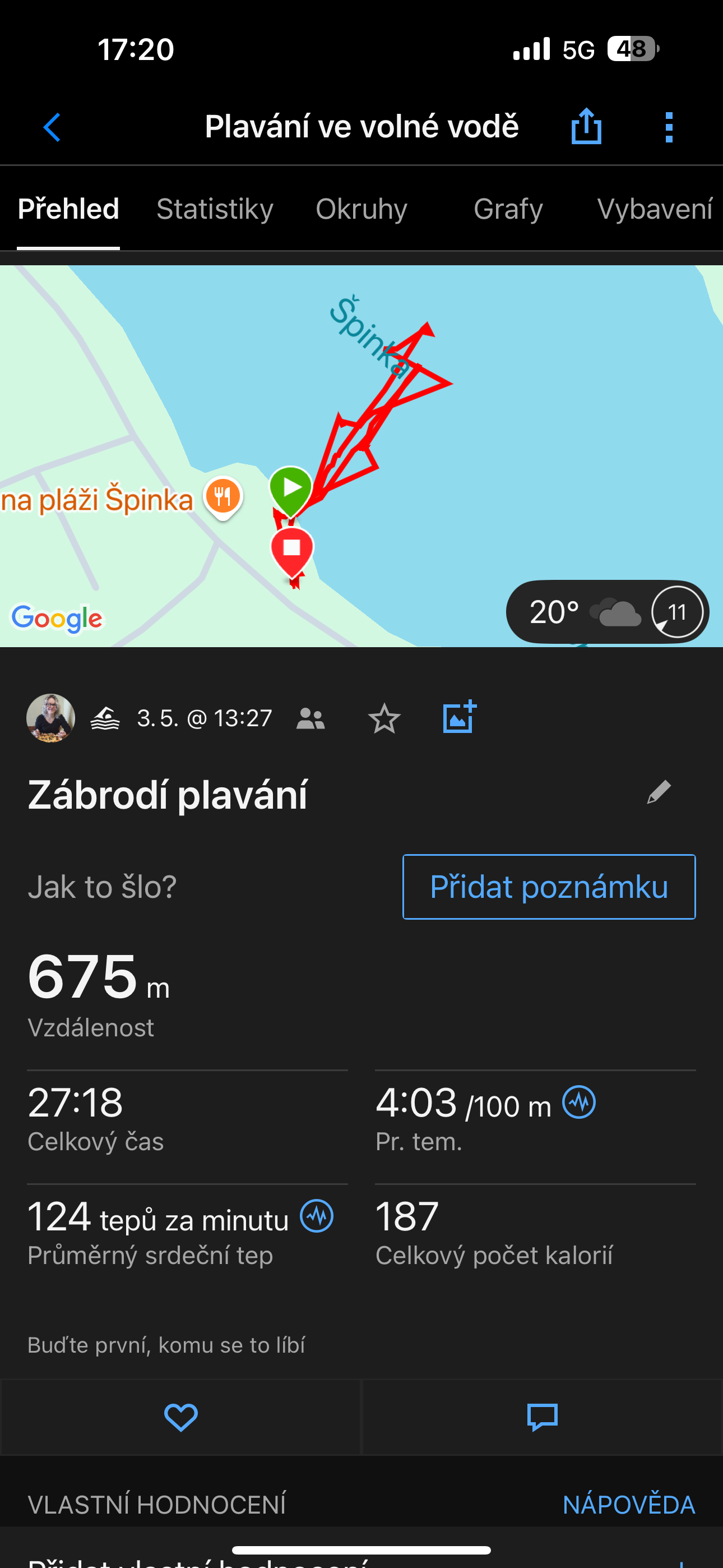Screen dimensions: 723x1568
Task: Show info for average heart rate
Action: coord(317,1216)
